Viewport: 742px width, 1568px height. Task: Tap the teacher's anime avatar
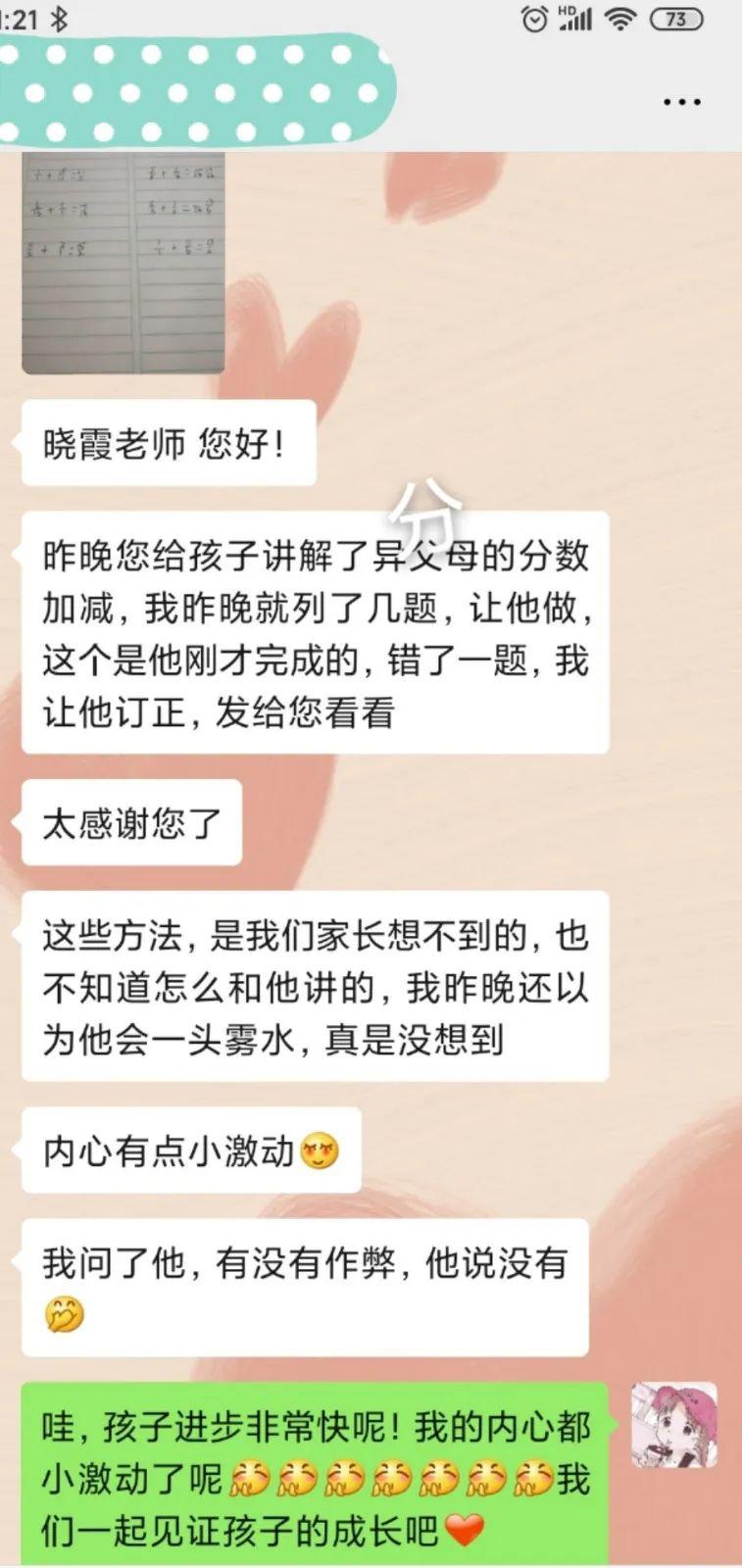[673, 1425]
